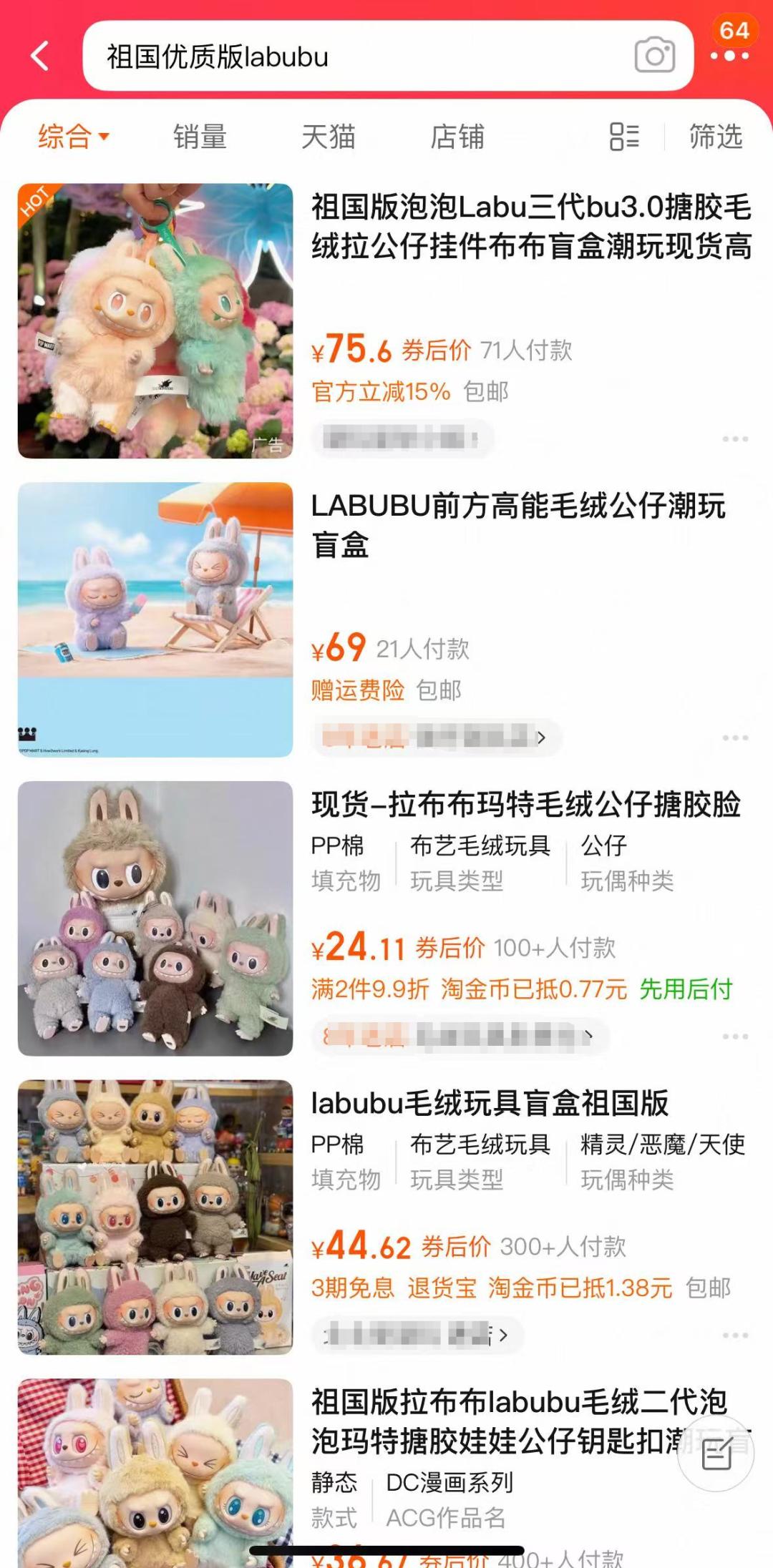Open more options for the ¥44.62 item
773x1568 pixels.
(x=735, y=1336)
